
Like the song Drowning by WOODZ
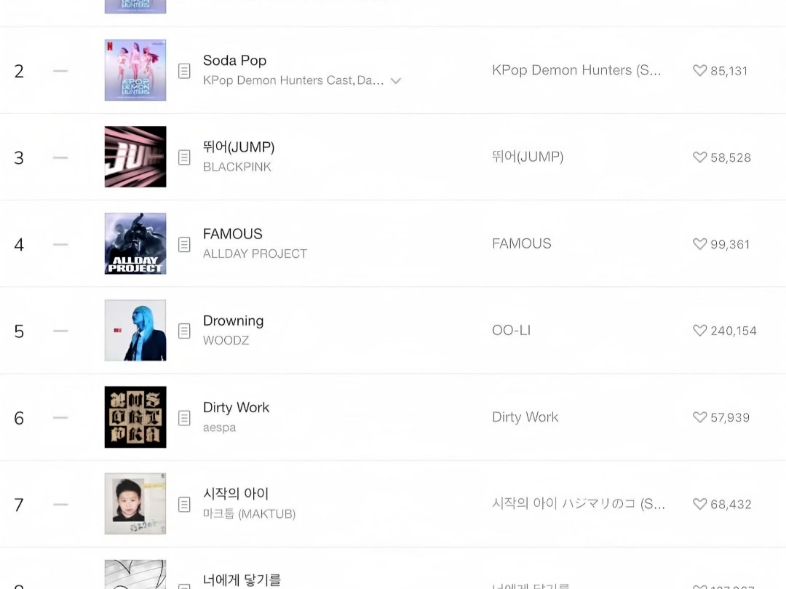point(700,331)
